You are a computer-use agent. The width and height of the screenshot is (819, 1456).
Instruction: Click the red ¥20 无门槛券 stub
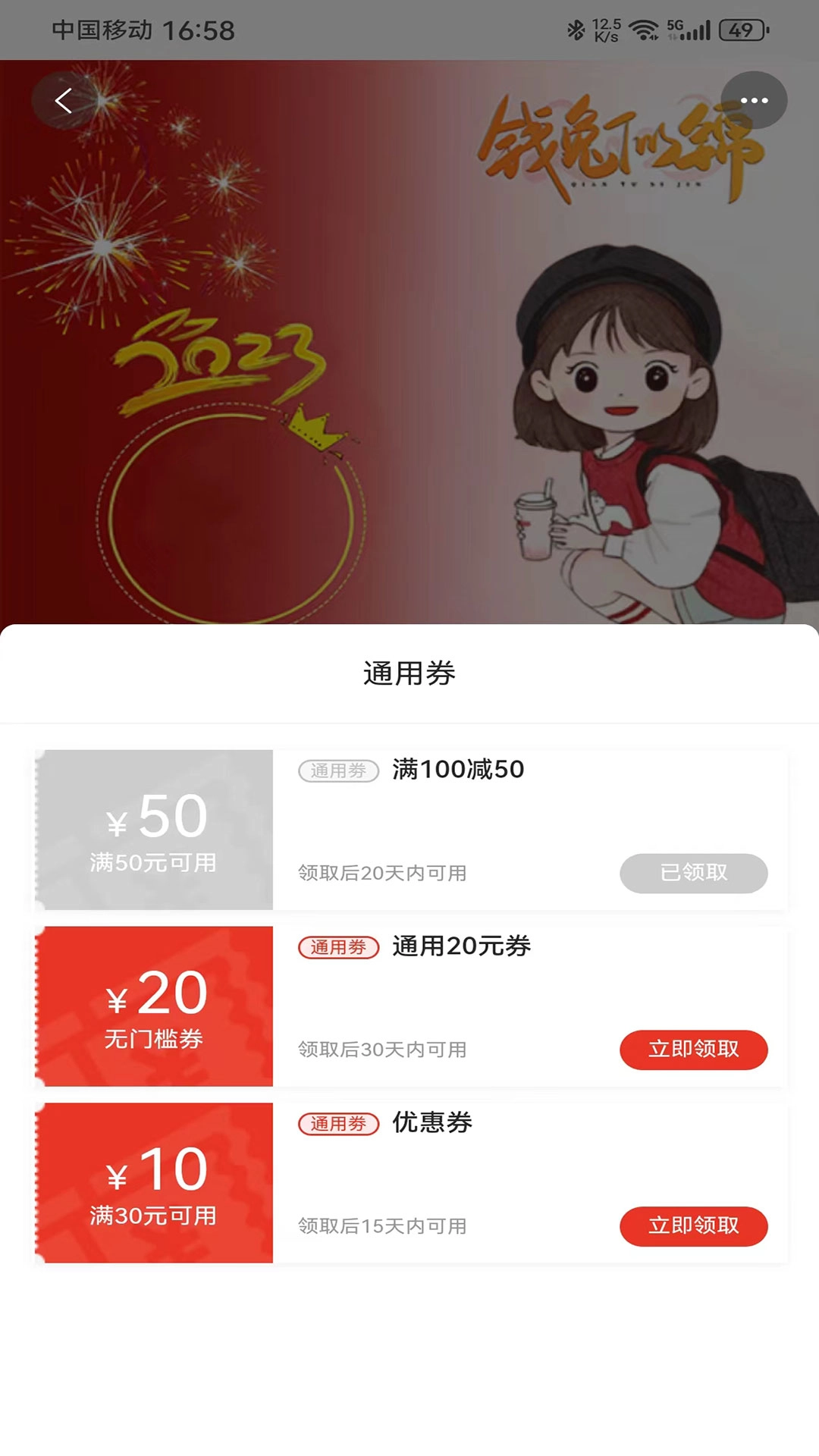click(154, 1005)
